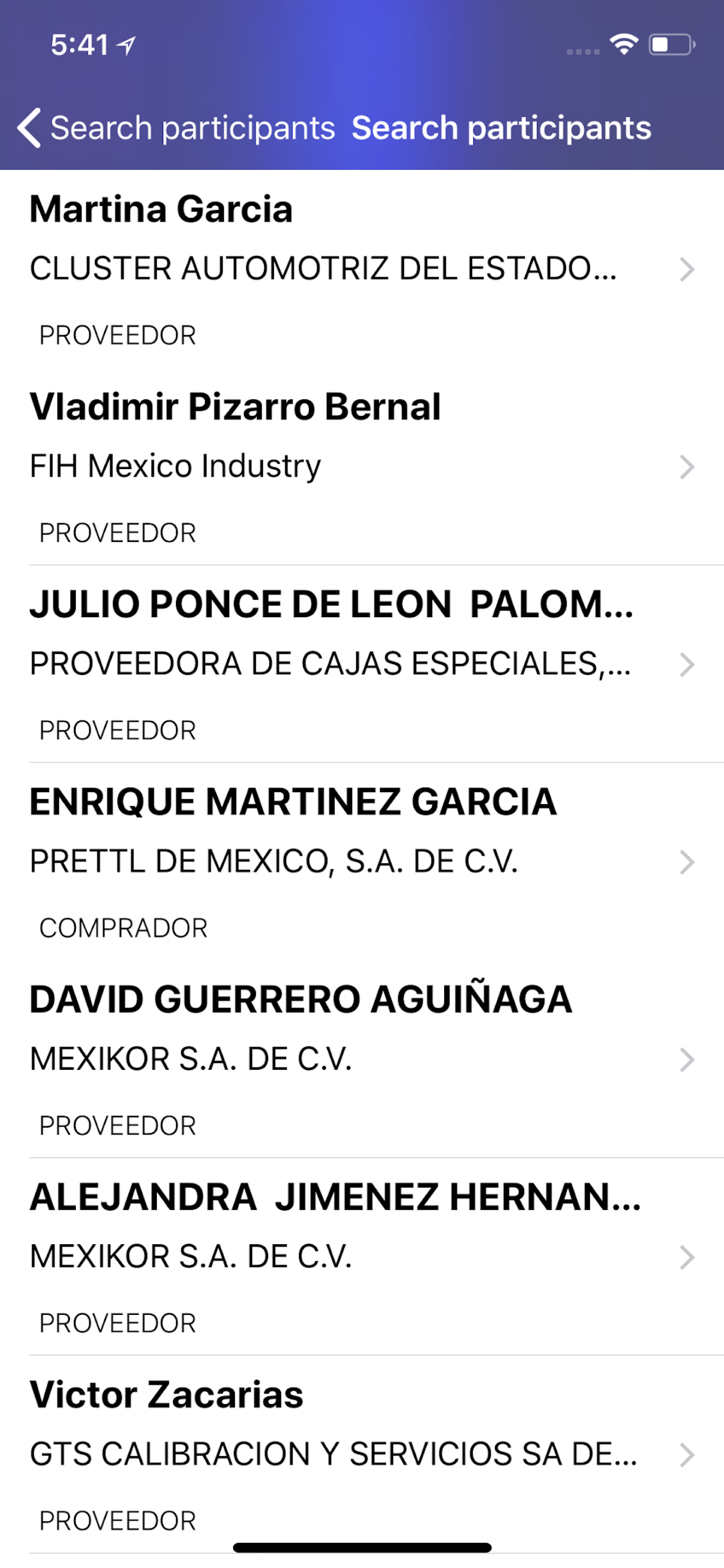This screenshot has height=1568, width=724.
Task: Open Martina Garcia's participant profile
Action: [x=362, y=269]
